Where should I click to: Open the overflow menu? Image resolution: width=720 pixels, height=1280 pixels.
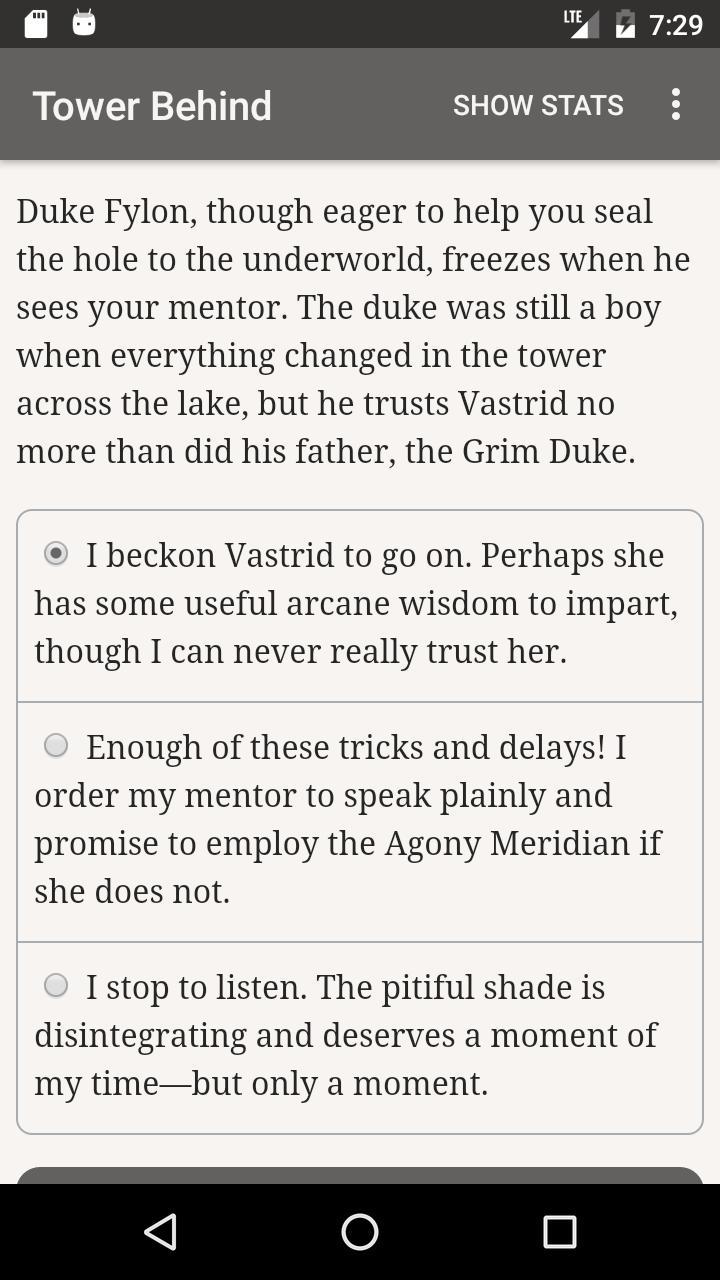[676, 105]
